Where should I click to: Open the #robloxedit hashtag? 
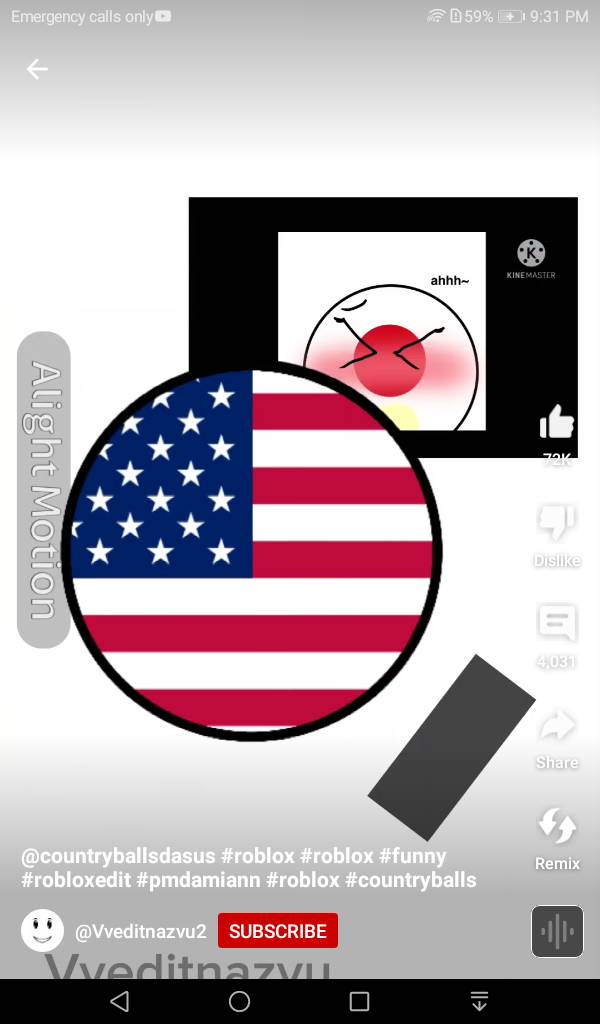pos(74,880)
